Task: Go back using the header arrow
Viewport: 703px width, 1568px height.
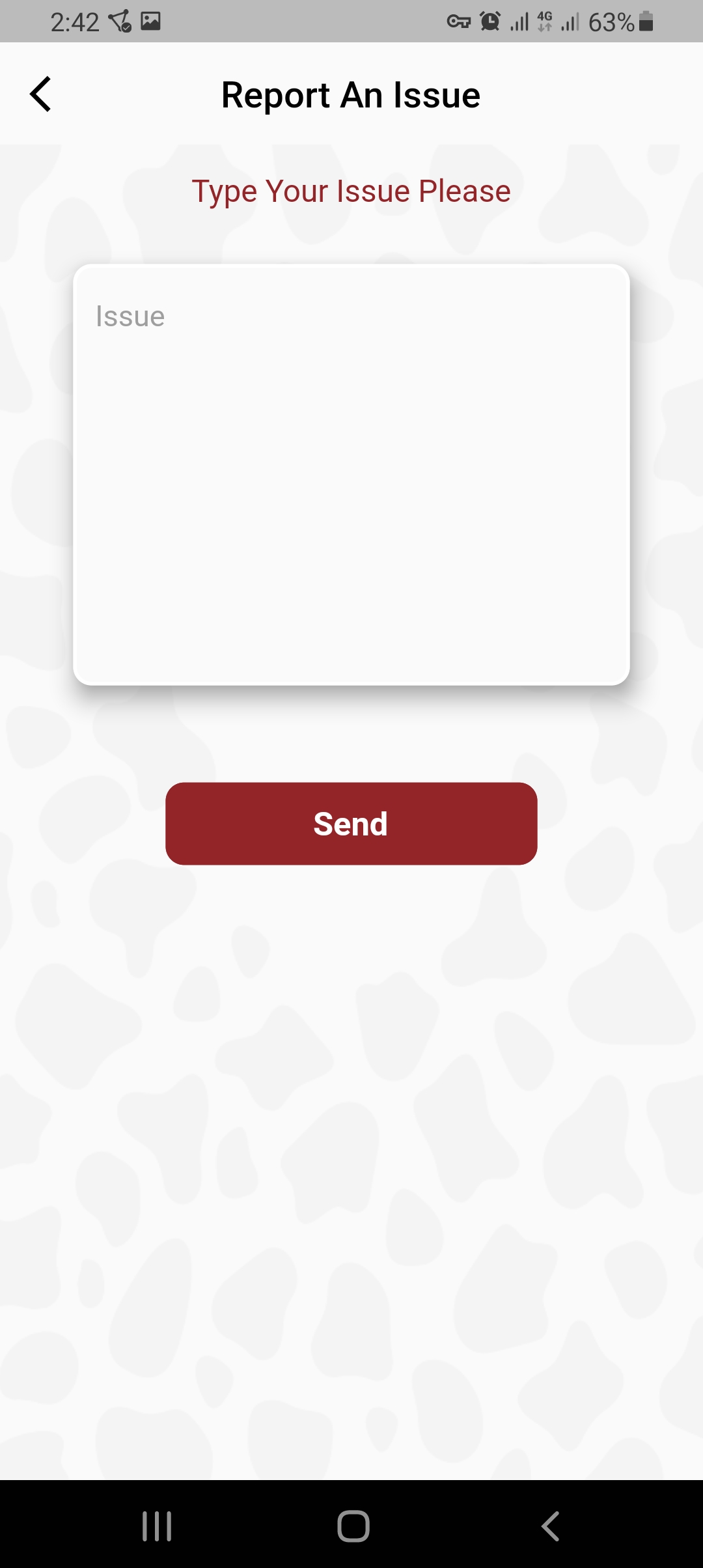Action: click(40, 94)
